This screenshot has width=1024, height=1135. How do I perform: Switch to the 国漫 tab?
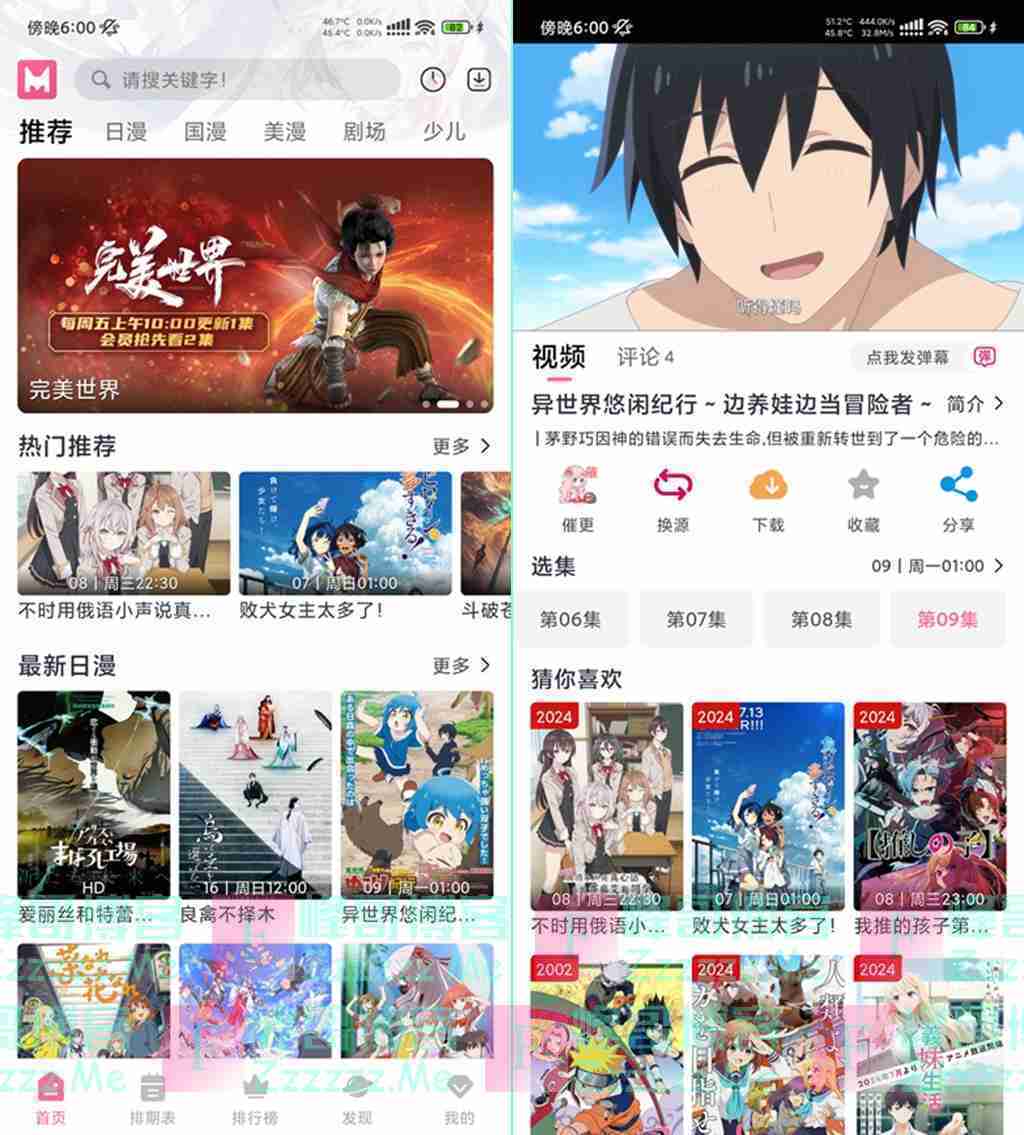click(205, 131)
